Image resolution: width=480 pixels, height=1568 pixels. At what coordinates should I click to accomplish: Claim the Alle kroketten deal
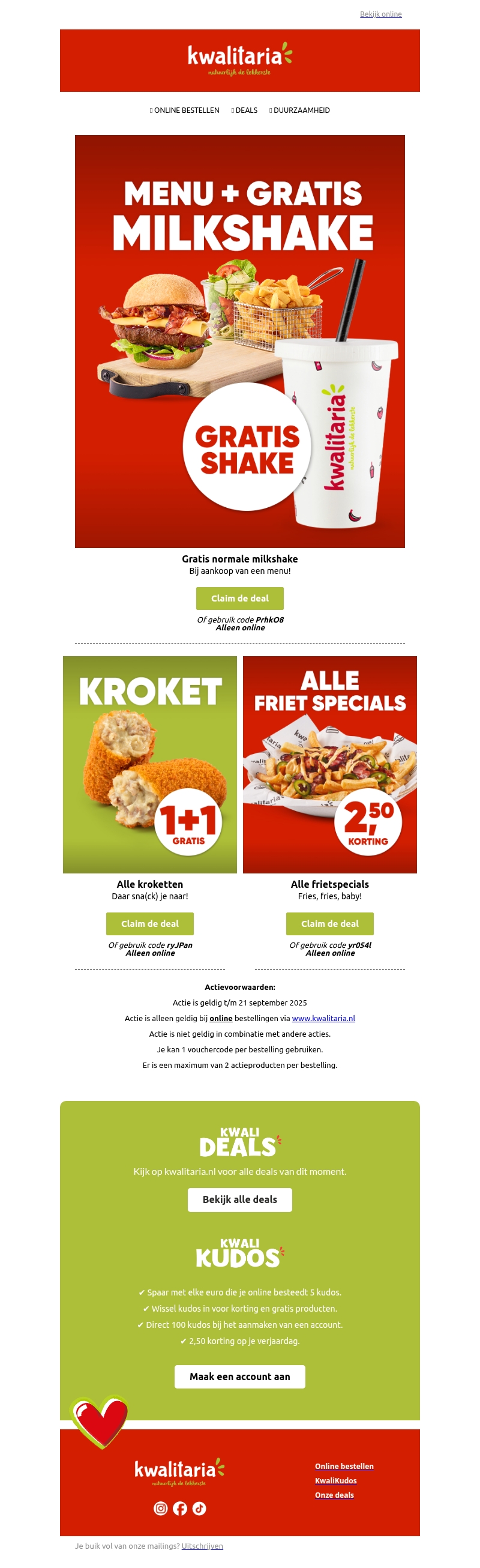point(149,923)
